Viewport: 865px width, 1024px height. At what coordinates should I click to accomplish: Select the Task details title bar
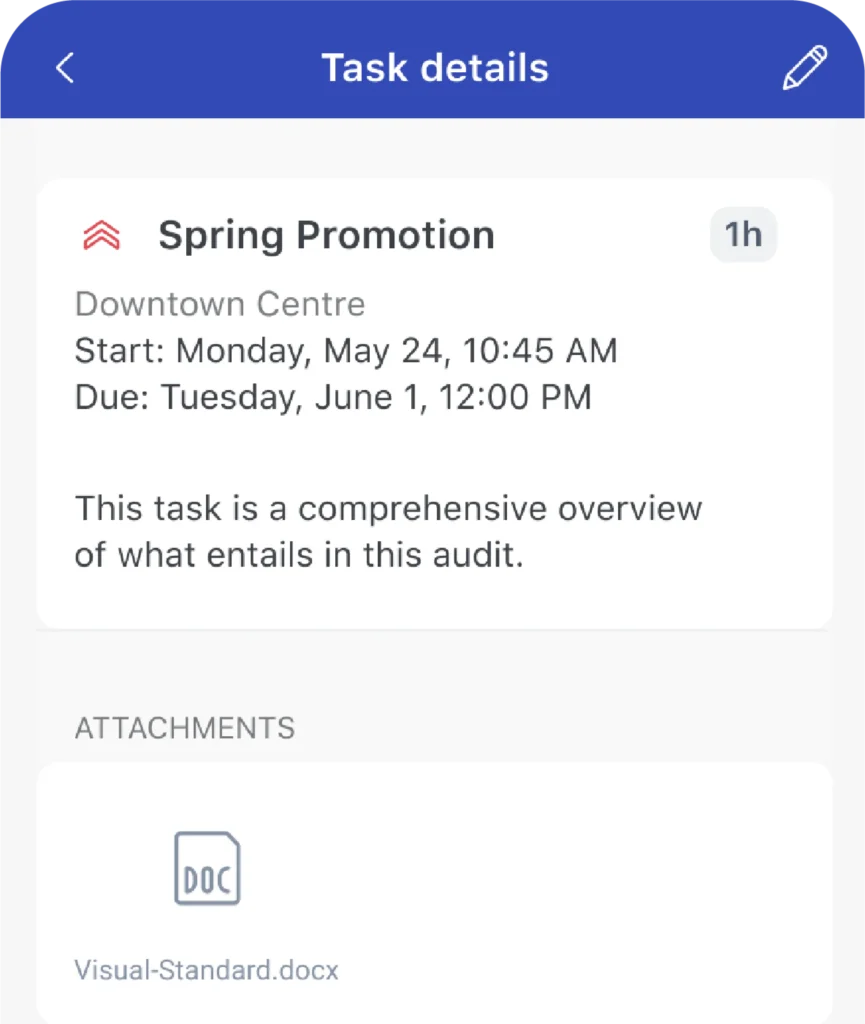coord(435,68)
